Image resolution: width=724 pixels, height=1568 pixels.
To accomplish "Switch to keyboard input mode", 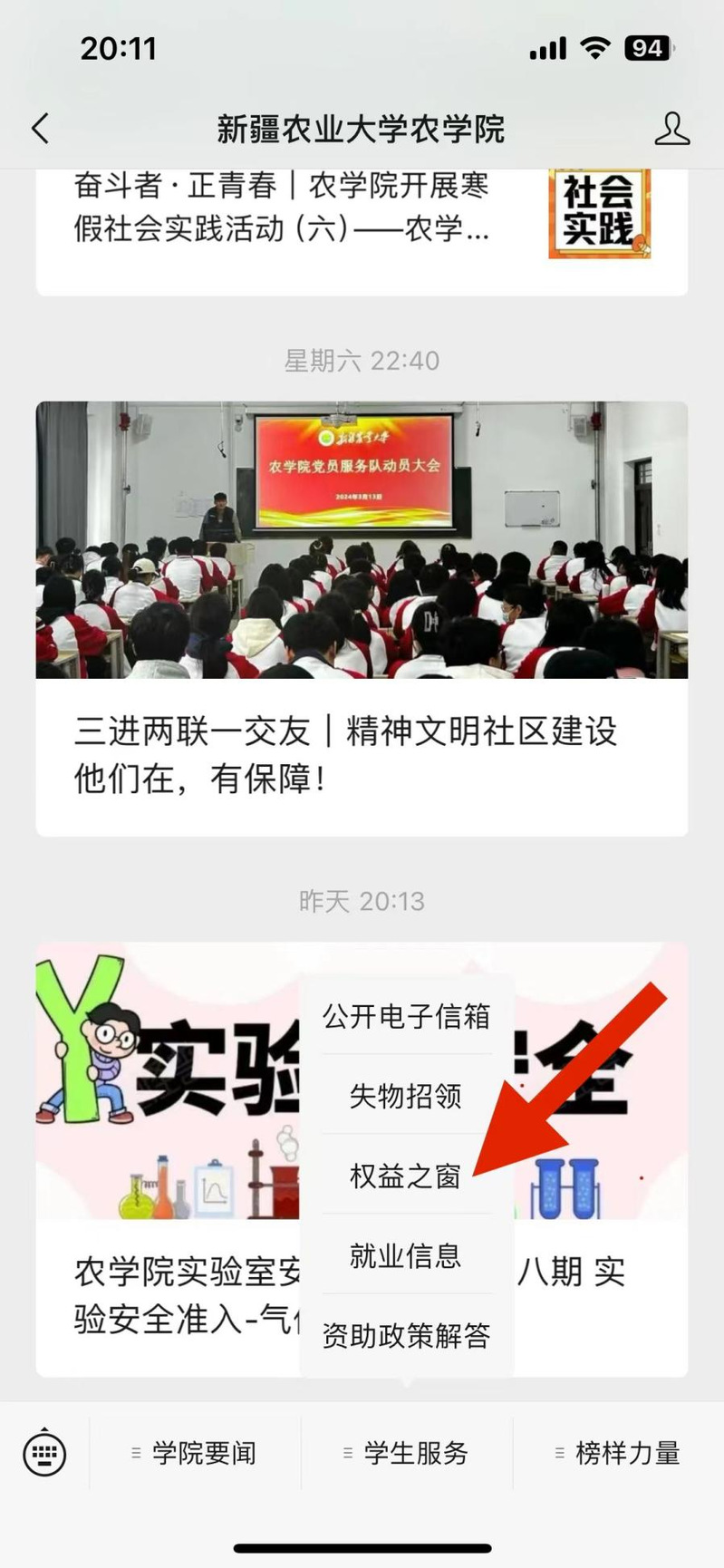I will pos(44,1453).
